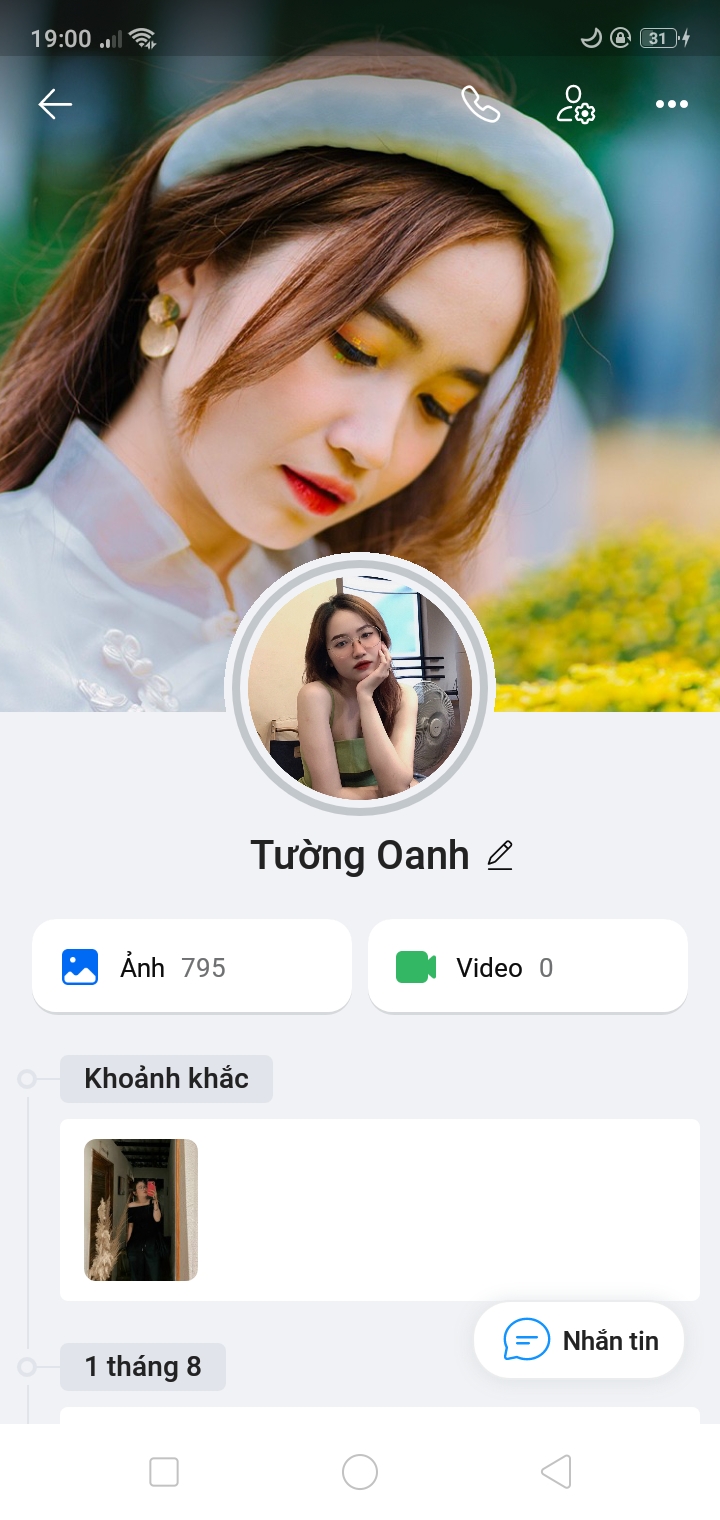Open the Video collection
The width and height of the screenshot is (720, 1520).
528,967
